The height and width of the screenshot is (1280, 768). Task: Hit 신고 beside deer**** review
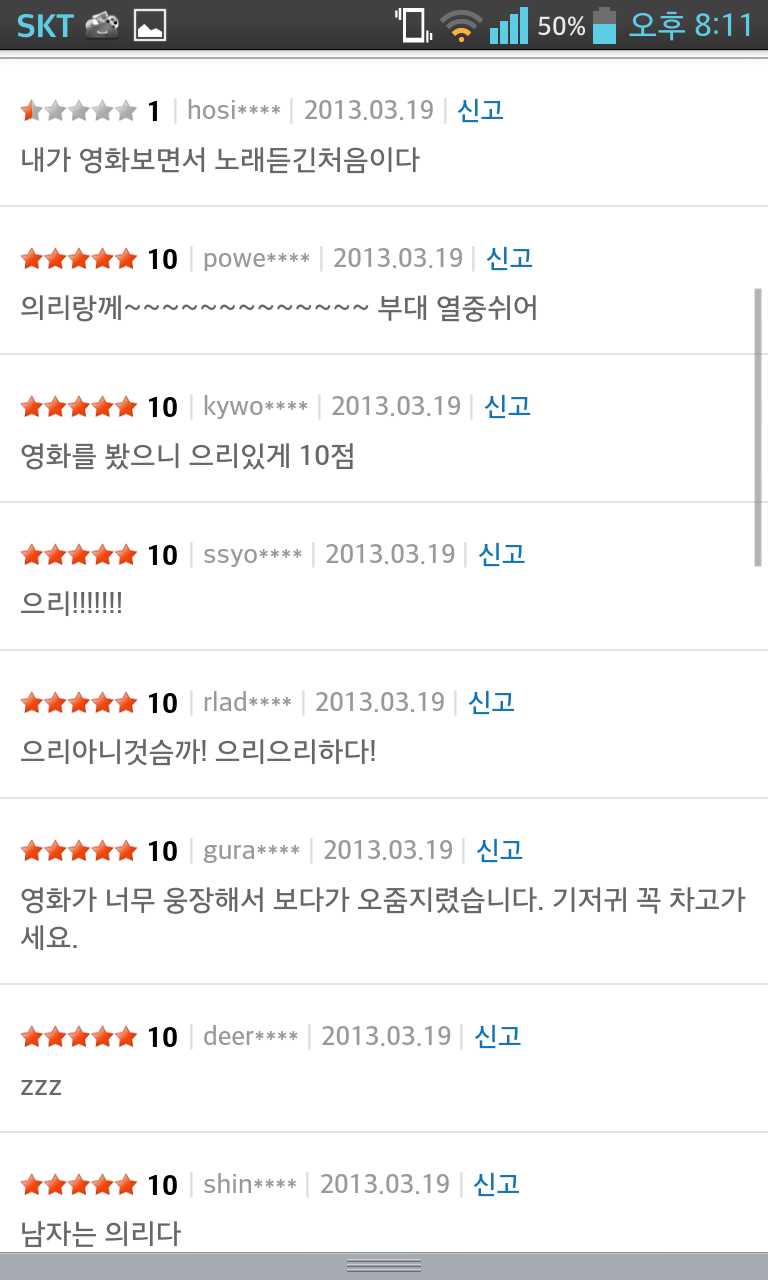click(497, 1036)
